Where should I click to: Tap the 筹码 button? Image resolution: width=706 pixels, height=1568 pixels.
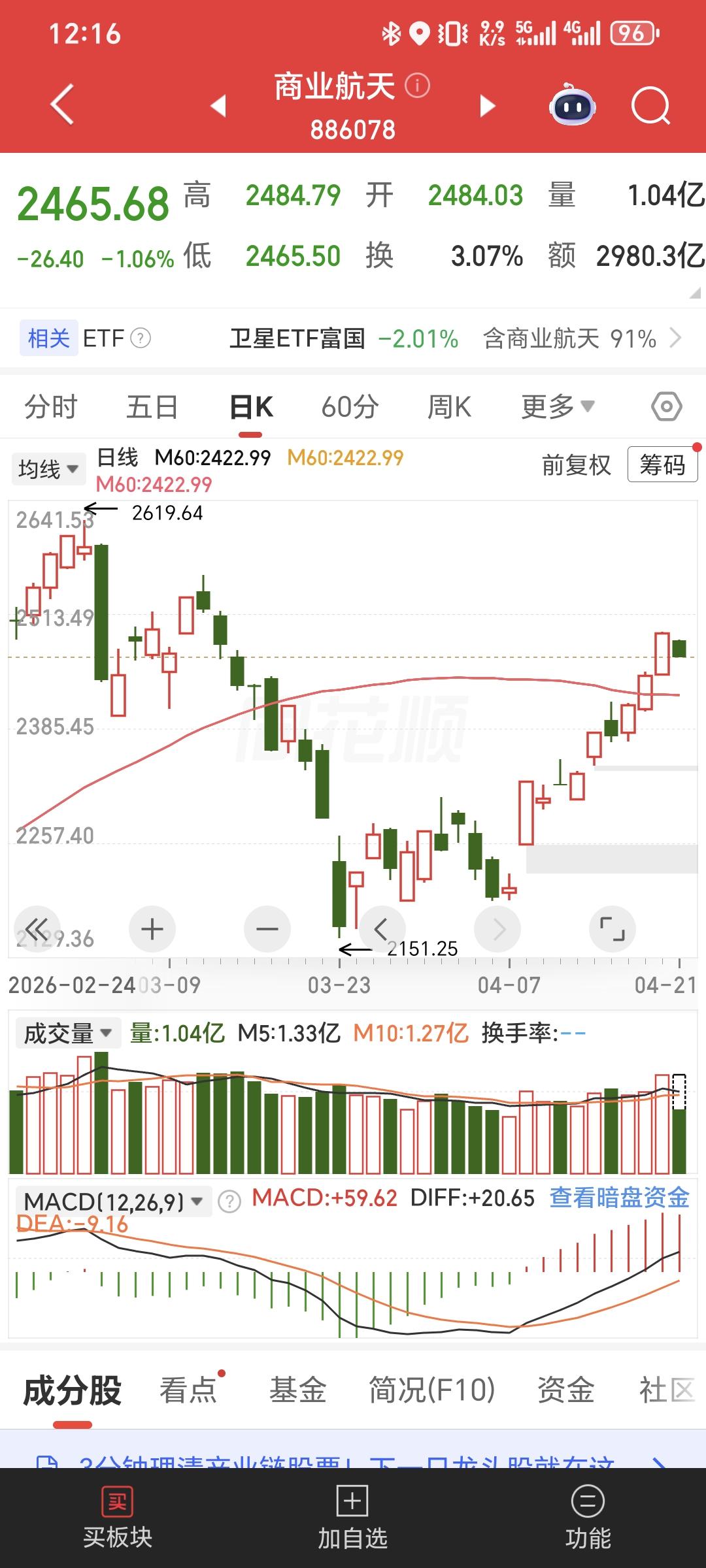coord(662,465)
